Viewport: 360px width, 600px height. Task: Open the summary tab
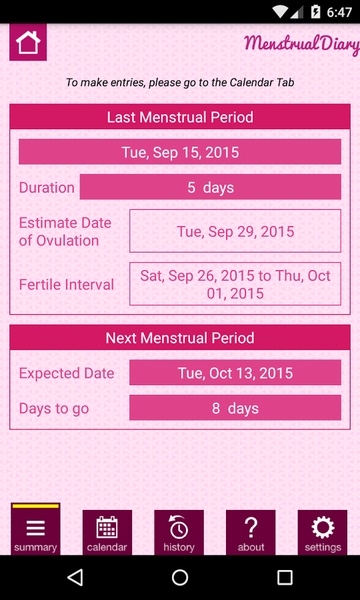(35, 529)
